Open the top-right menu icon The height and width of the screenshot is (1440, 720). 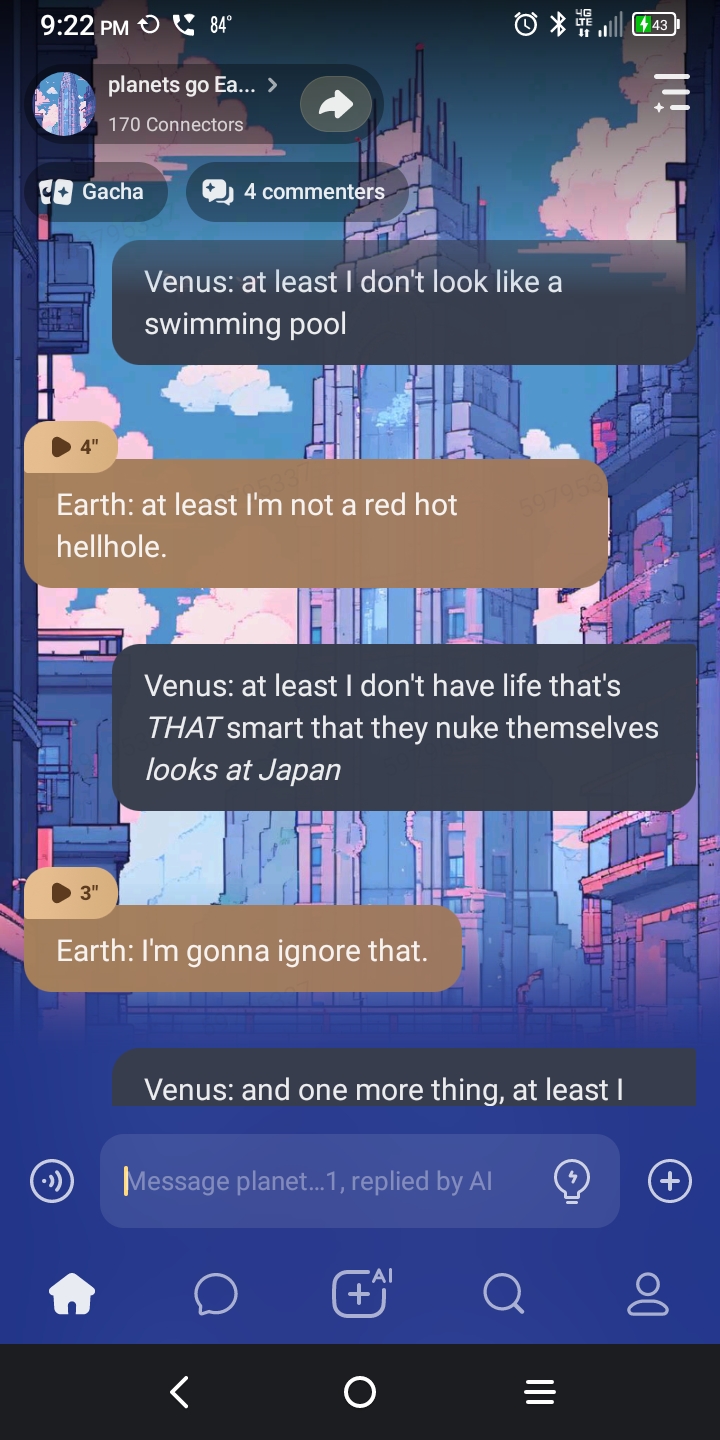[x=671, y=93]
